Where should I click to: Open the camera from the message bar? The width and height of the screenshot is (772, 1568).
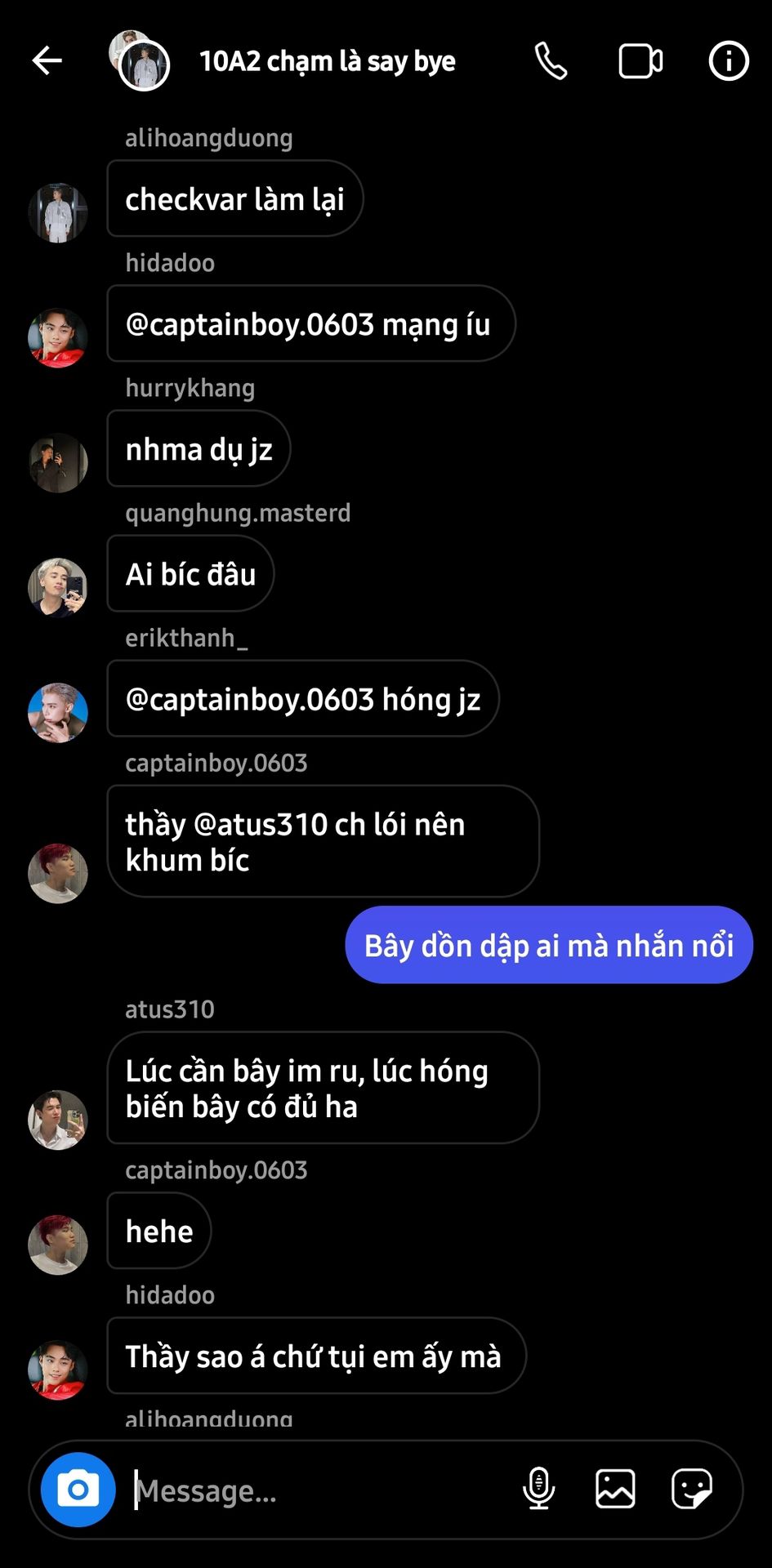pos(78,1490)
